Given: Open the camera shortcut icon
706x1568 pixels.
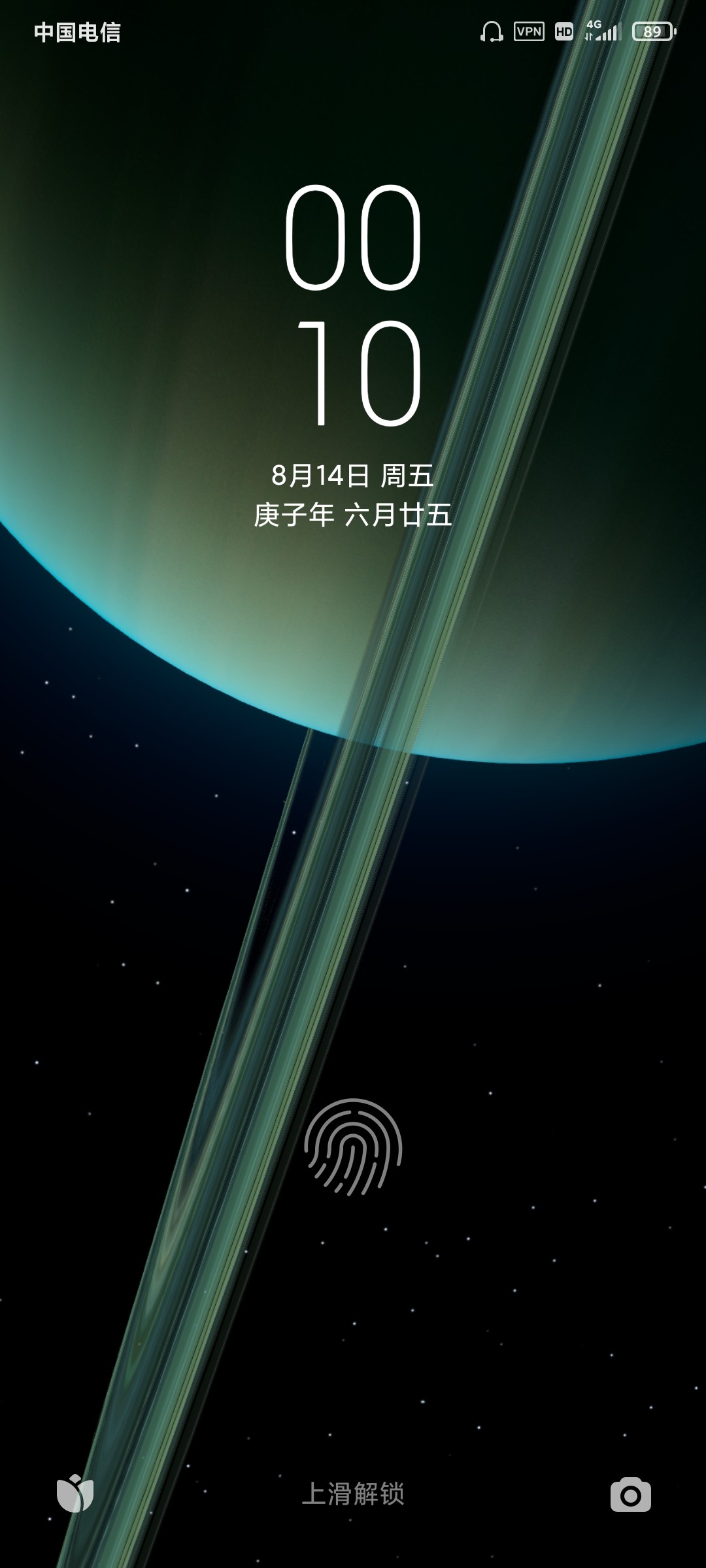Looking at the screenshot, I should pyautogui.click(x=630, y=1494).
